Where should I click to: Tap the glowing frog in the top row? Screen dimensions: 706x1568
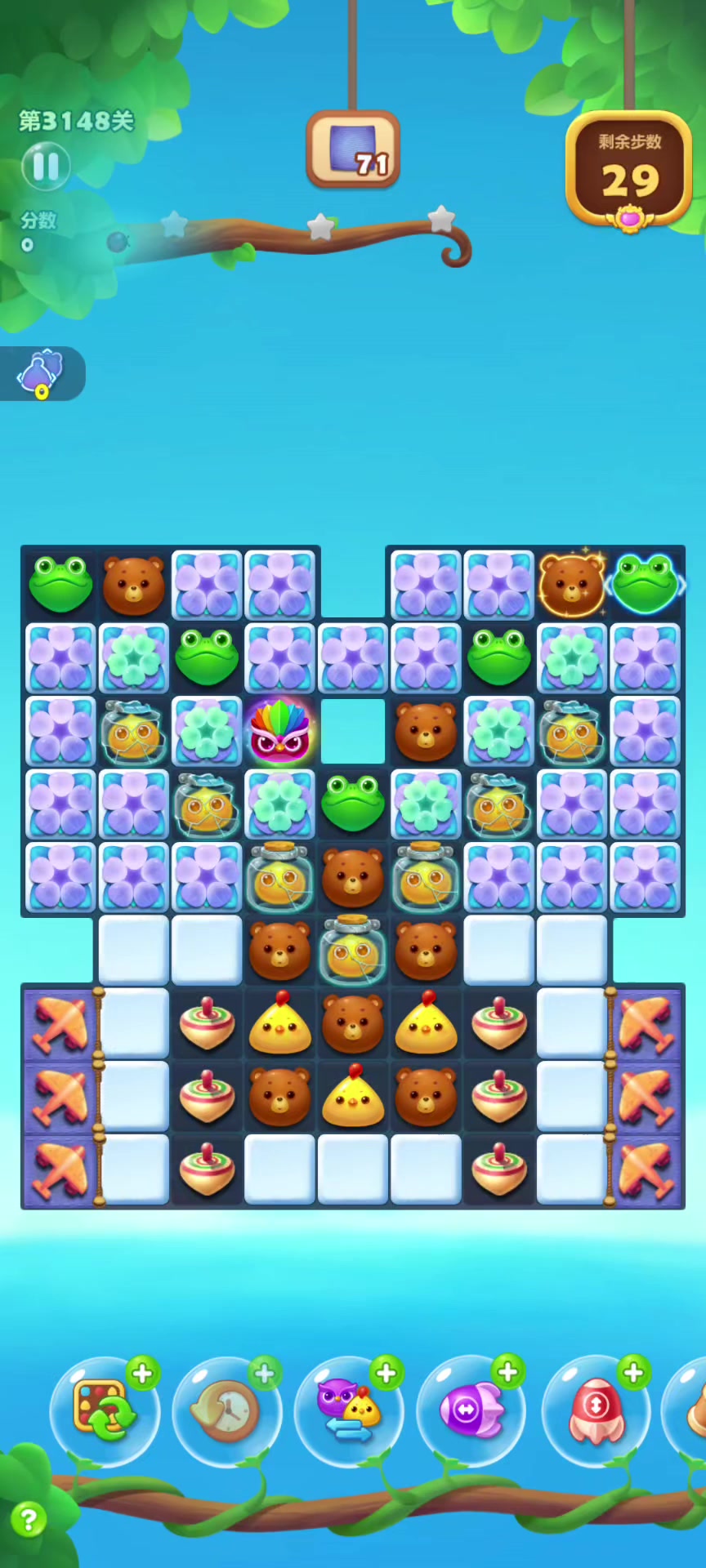click(x=646, y=585)
